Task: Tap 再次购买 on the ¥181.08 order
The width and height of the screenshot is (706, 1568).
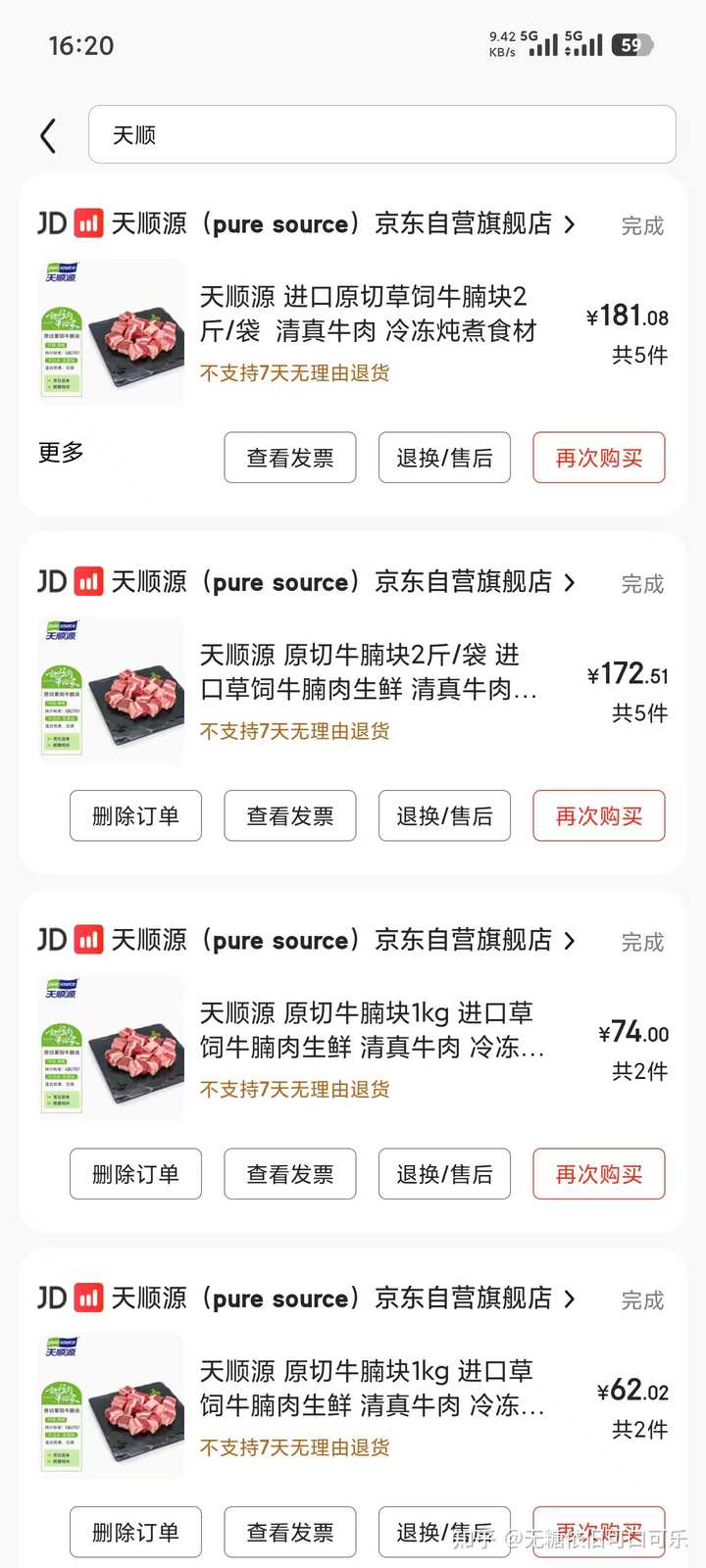Action: pos(598,458)
